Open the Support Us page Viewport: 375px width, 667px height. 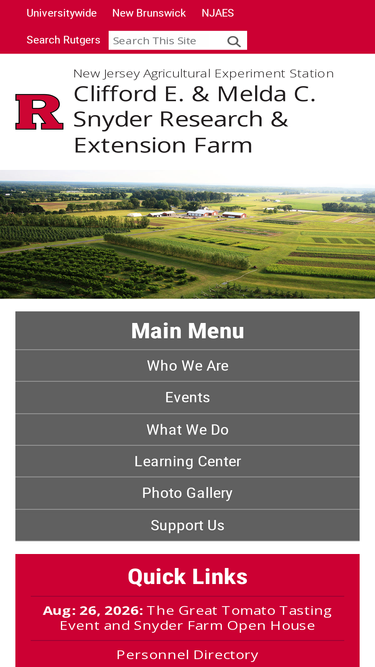coord(188,525)
